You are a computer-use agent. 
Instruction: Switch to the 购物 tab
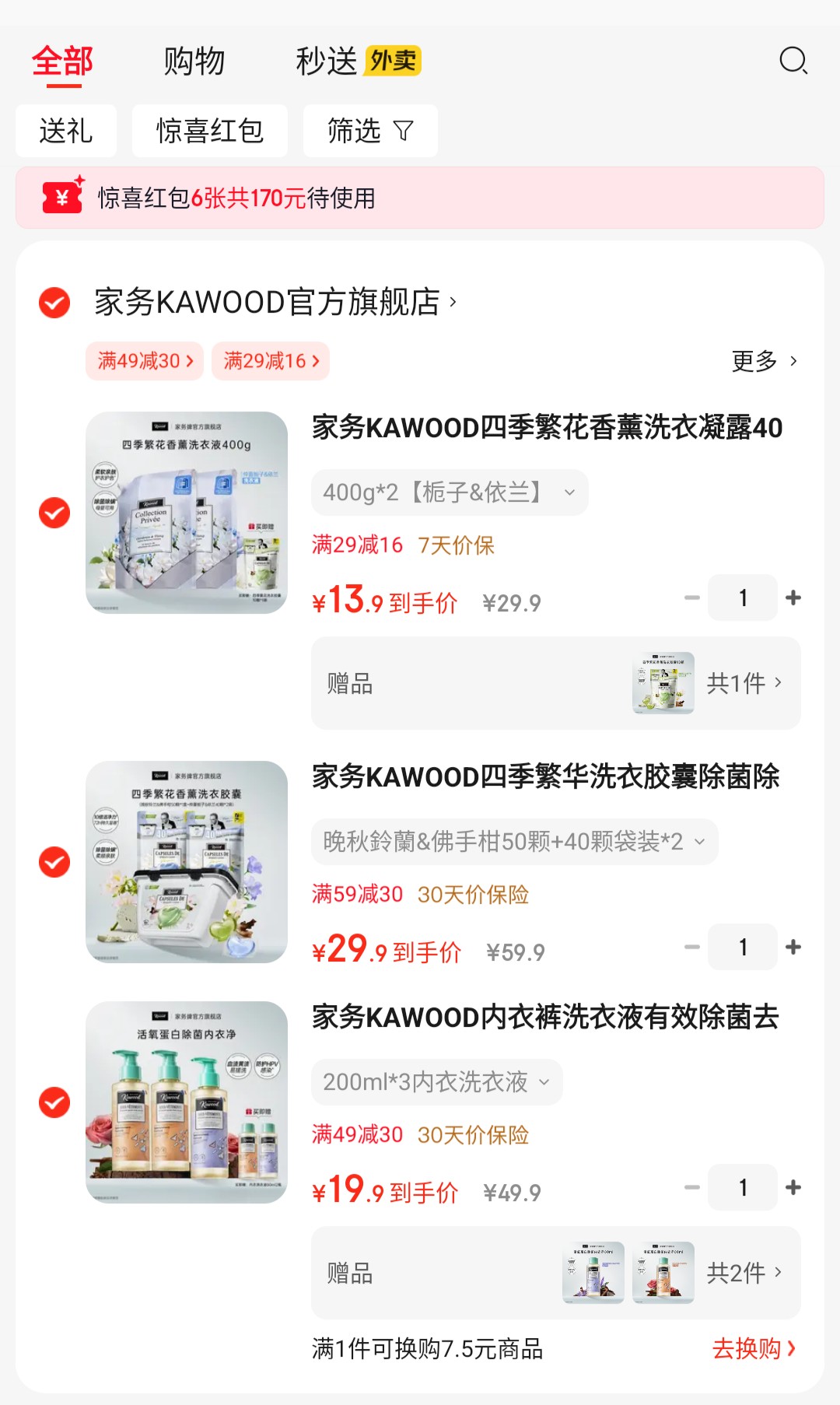194,61
